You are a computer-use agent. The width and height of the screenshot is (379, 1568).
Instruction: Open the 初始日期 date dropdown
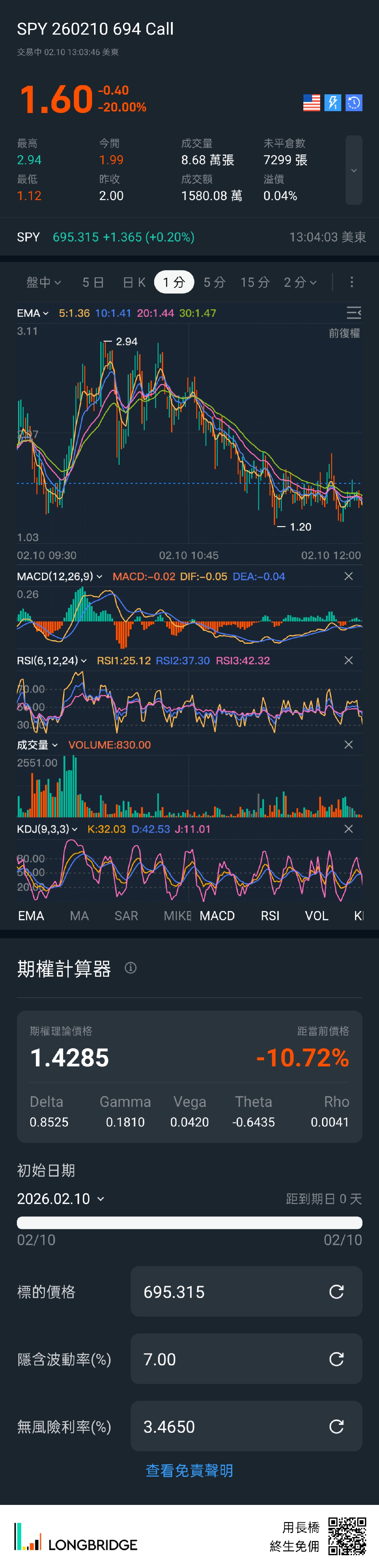coord(61,1199)
